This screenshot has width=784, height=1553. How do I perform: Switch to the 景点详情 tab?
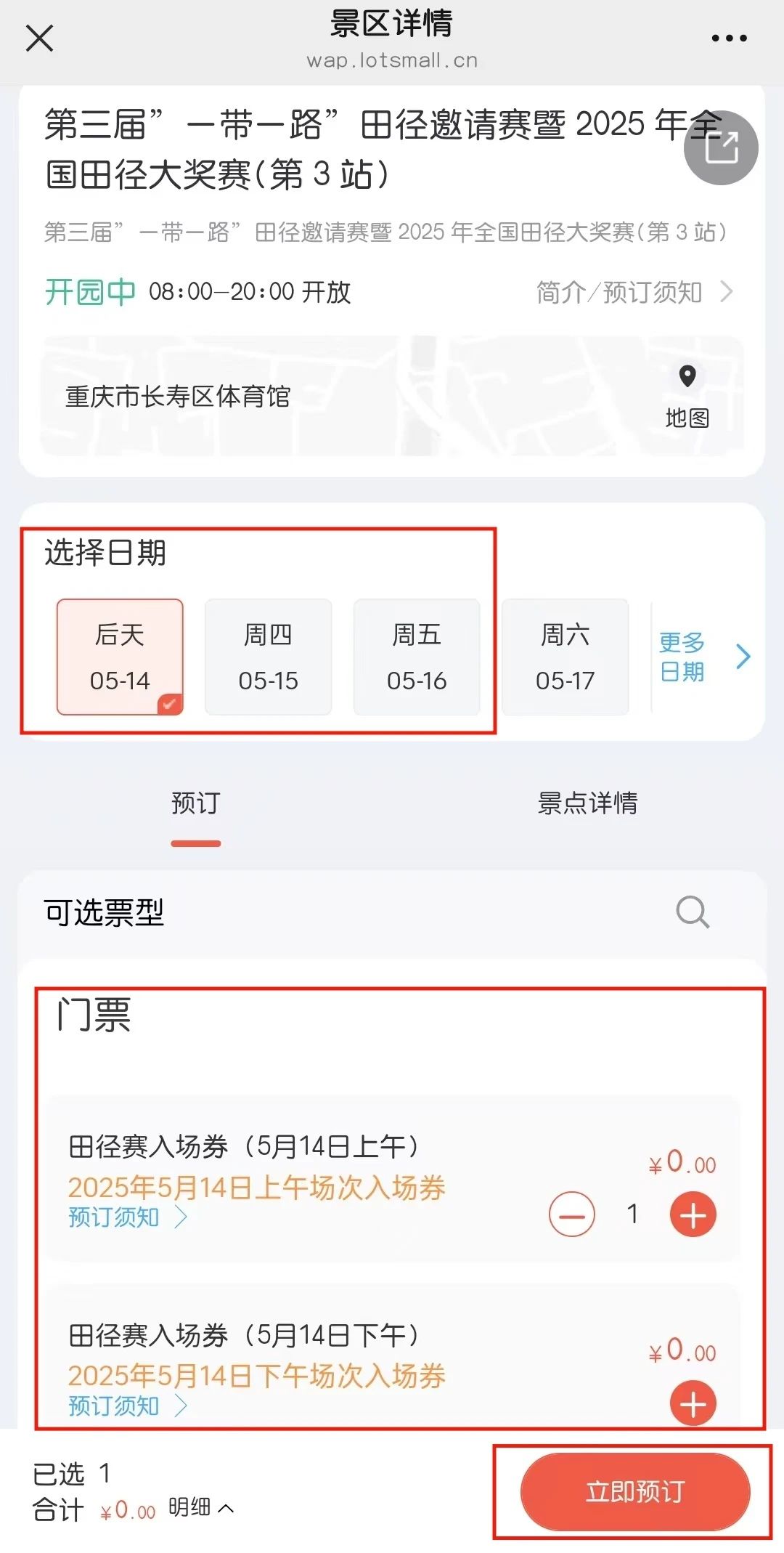(587, 804)
